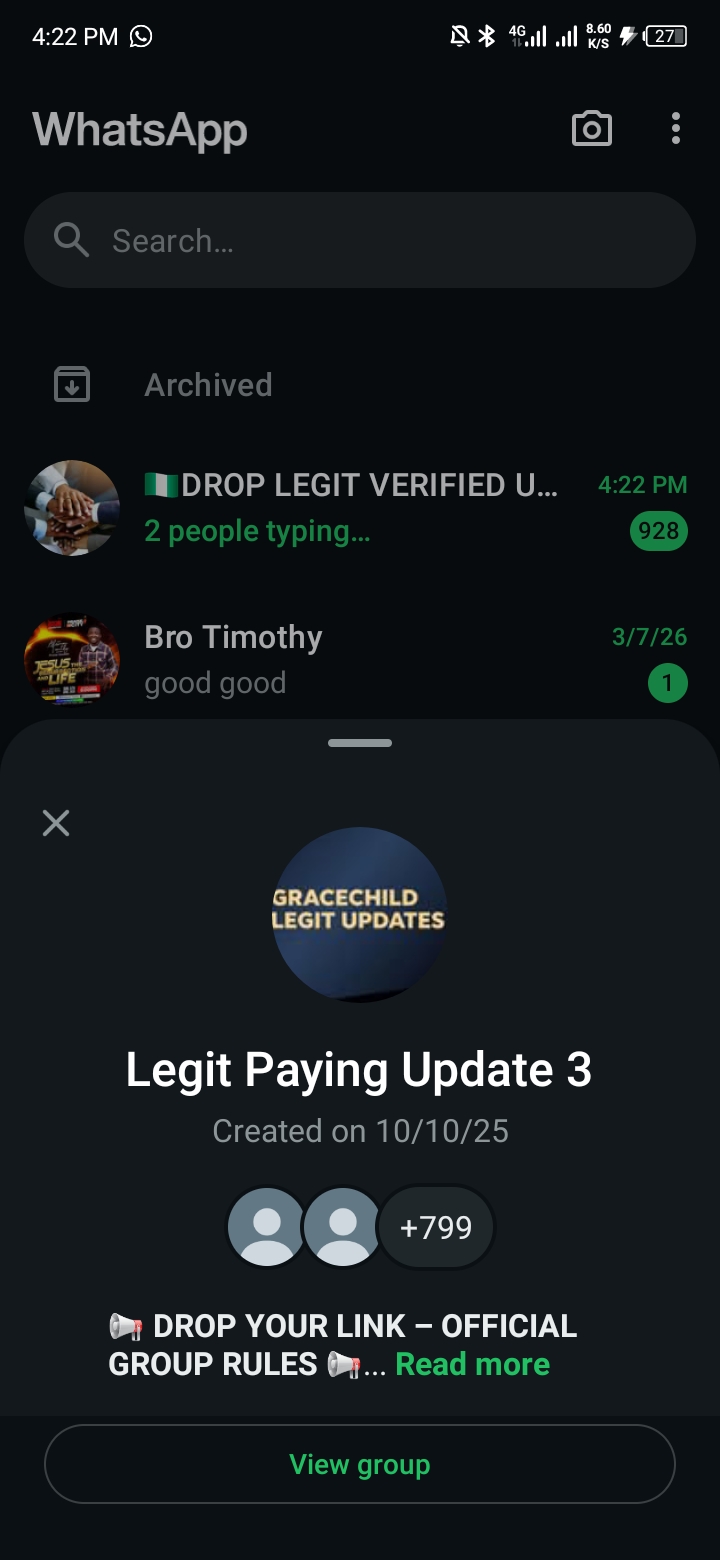Tap the Search field

(x=360, y=240)
